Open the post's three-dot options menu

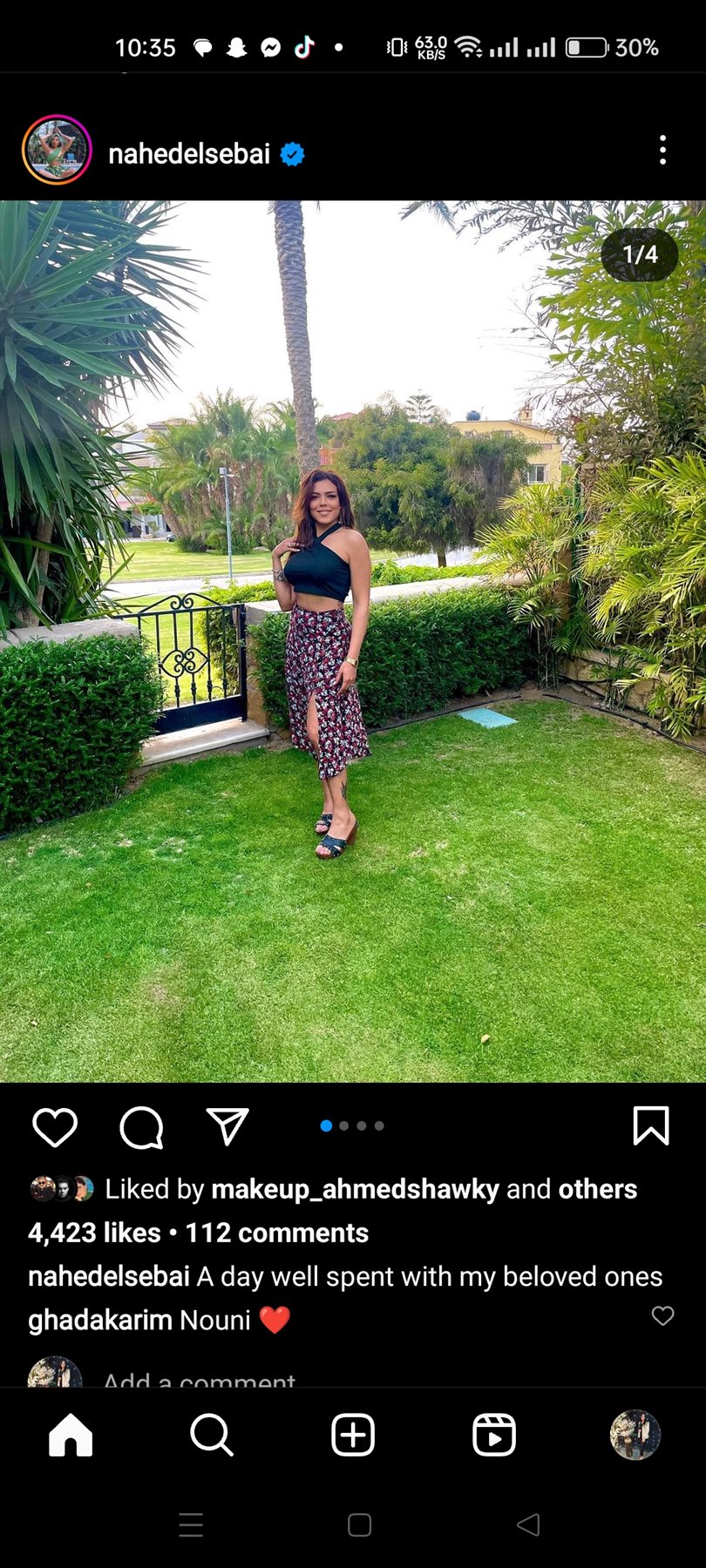662,151
